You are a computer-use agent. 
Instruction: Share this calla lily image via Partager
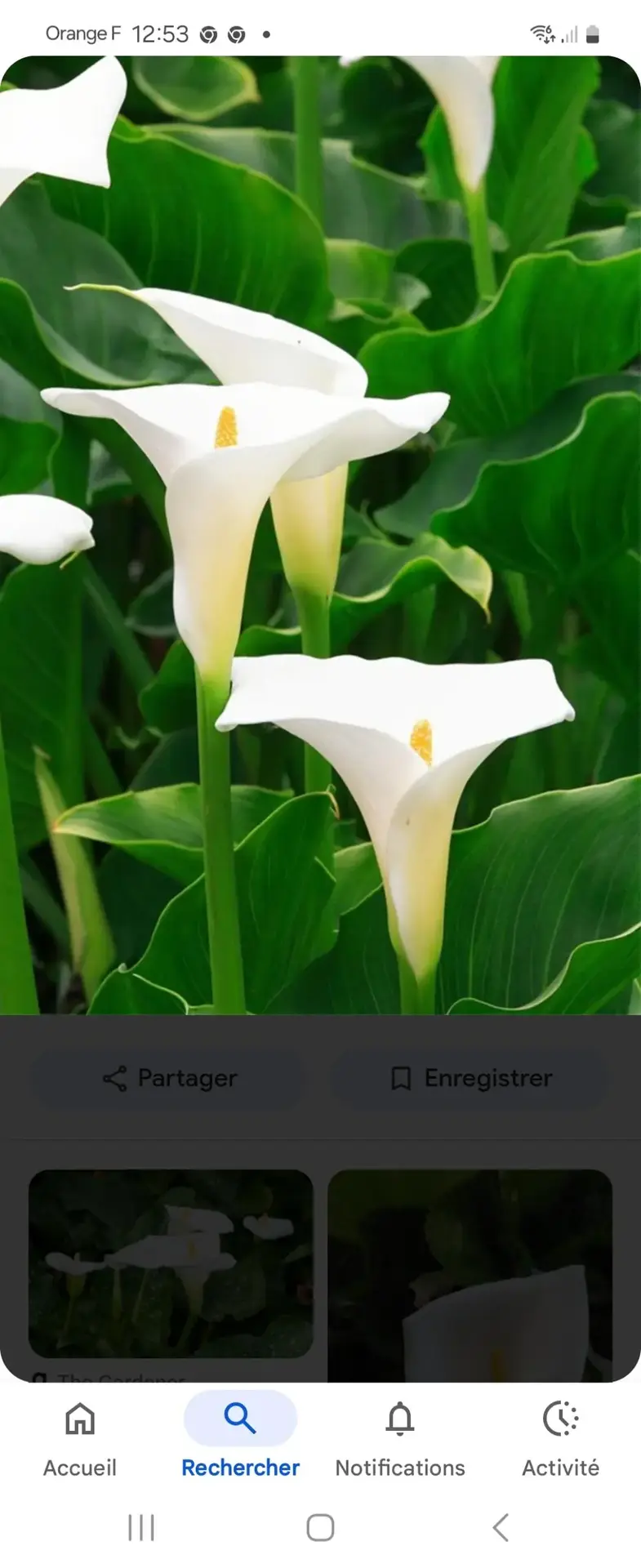(169, 1078)
